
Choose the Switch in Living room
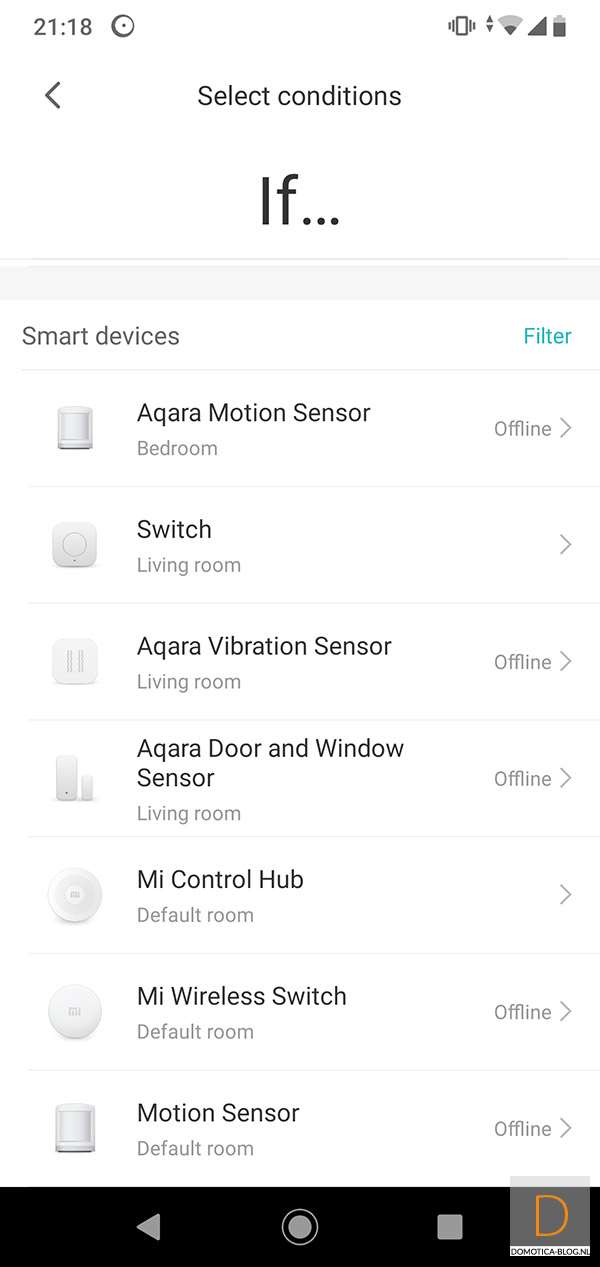click(x=300, y=545)
